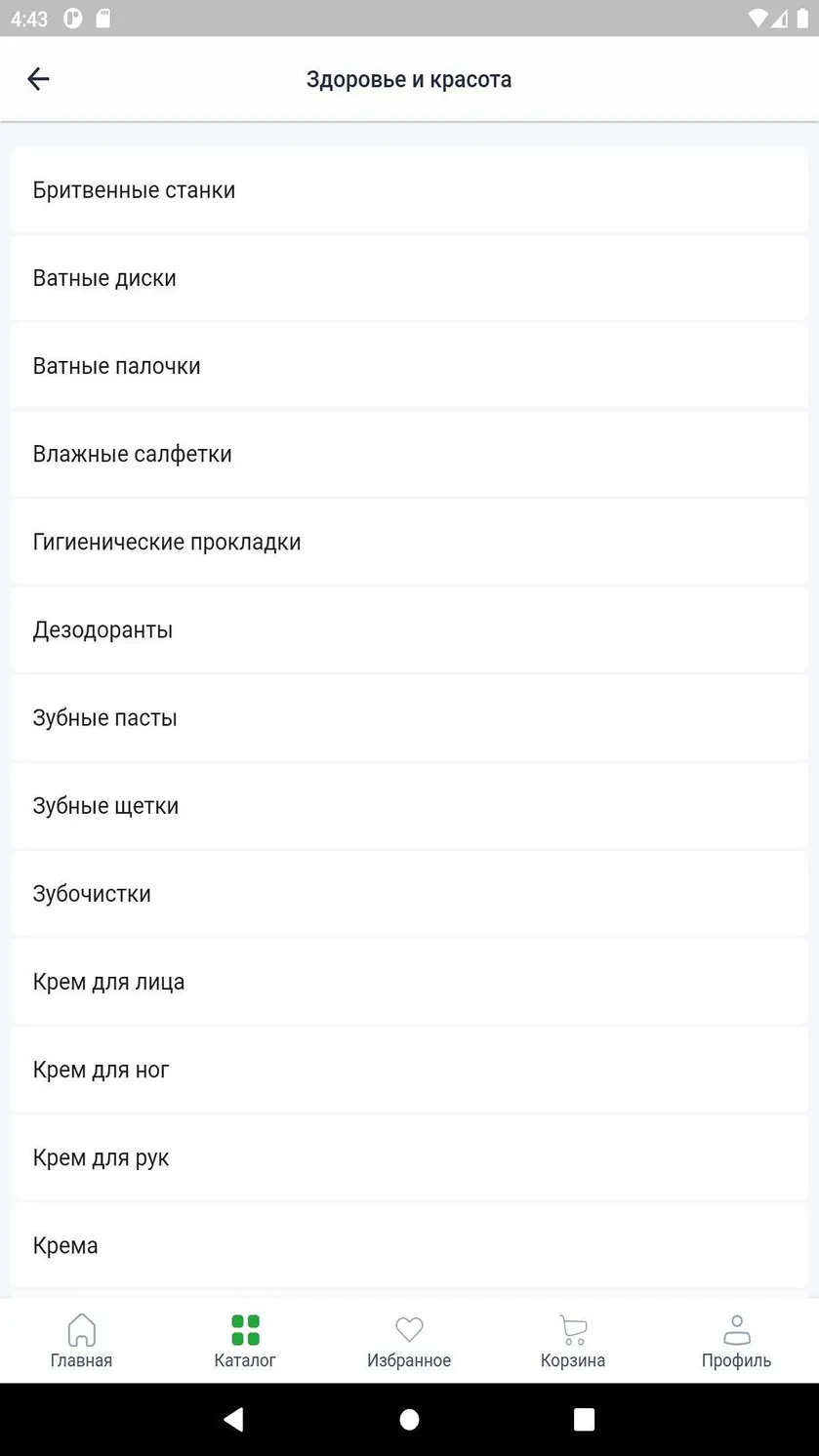Open the Дезодоранты category
This screenshot has height=1456, width=819.
click(x=409, y=629)
